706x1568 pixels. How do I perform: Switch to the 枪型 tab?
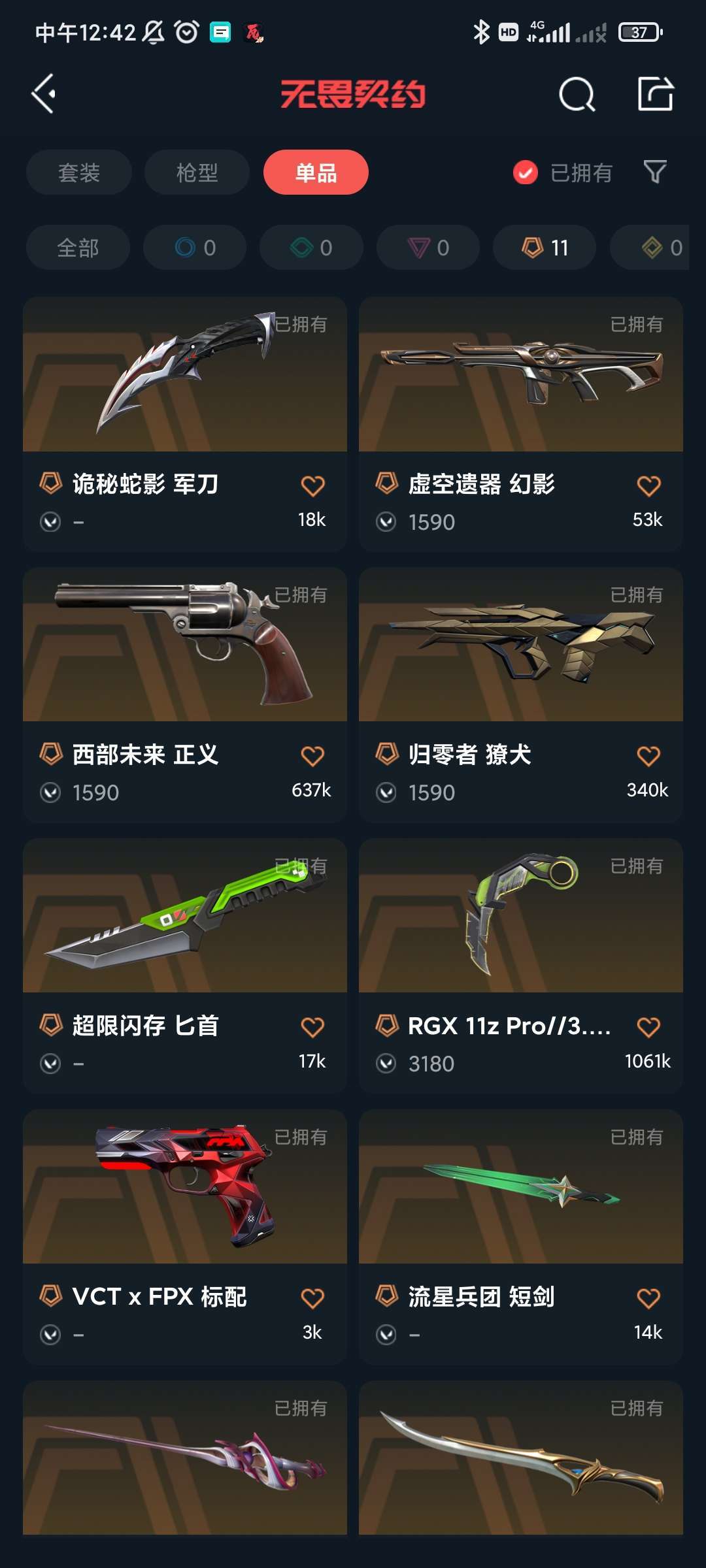click(197, 172)
